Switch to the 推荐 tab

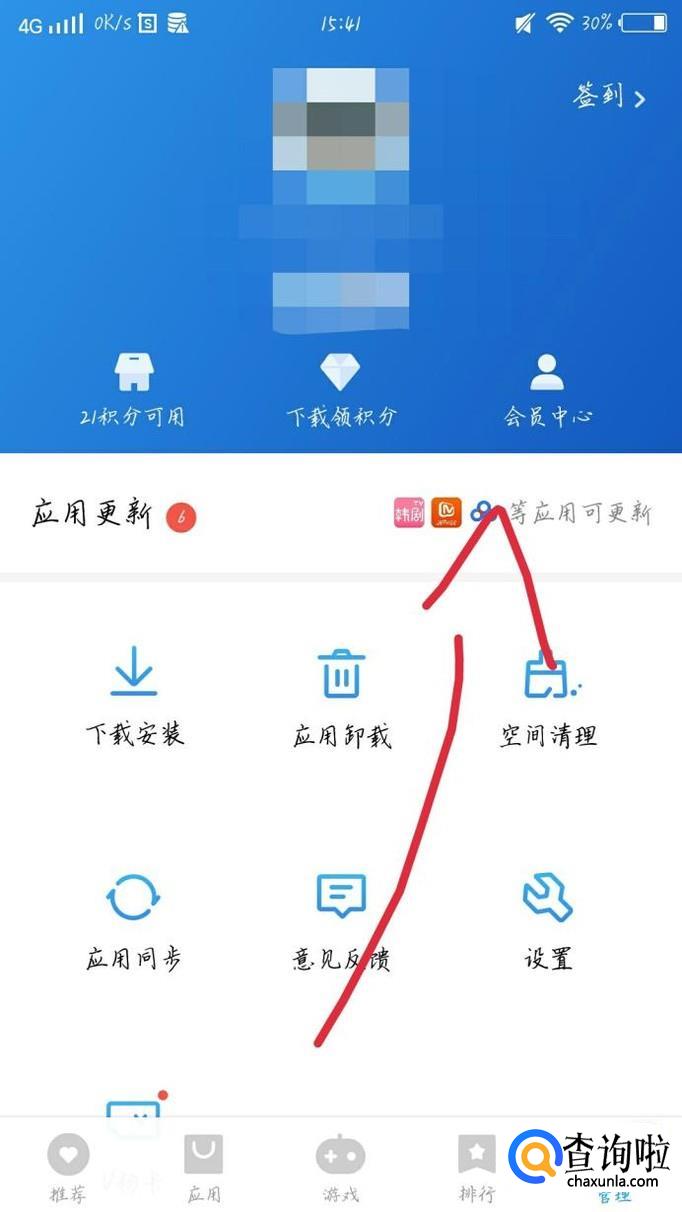click(68, 1167)
